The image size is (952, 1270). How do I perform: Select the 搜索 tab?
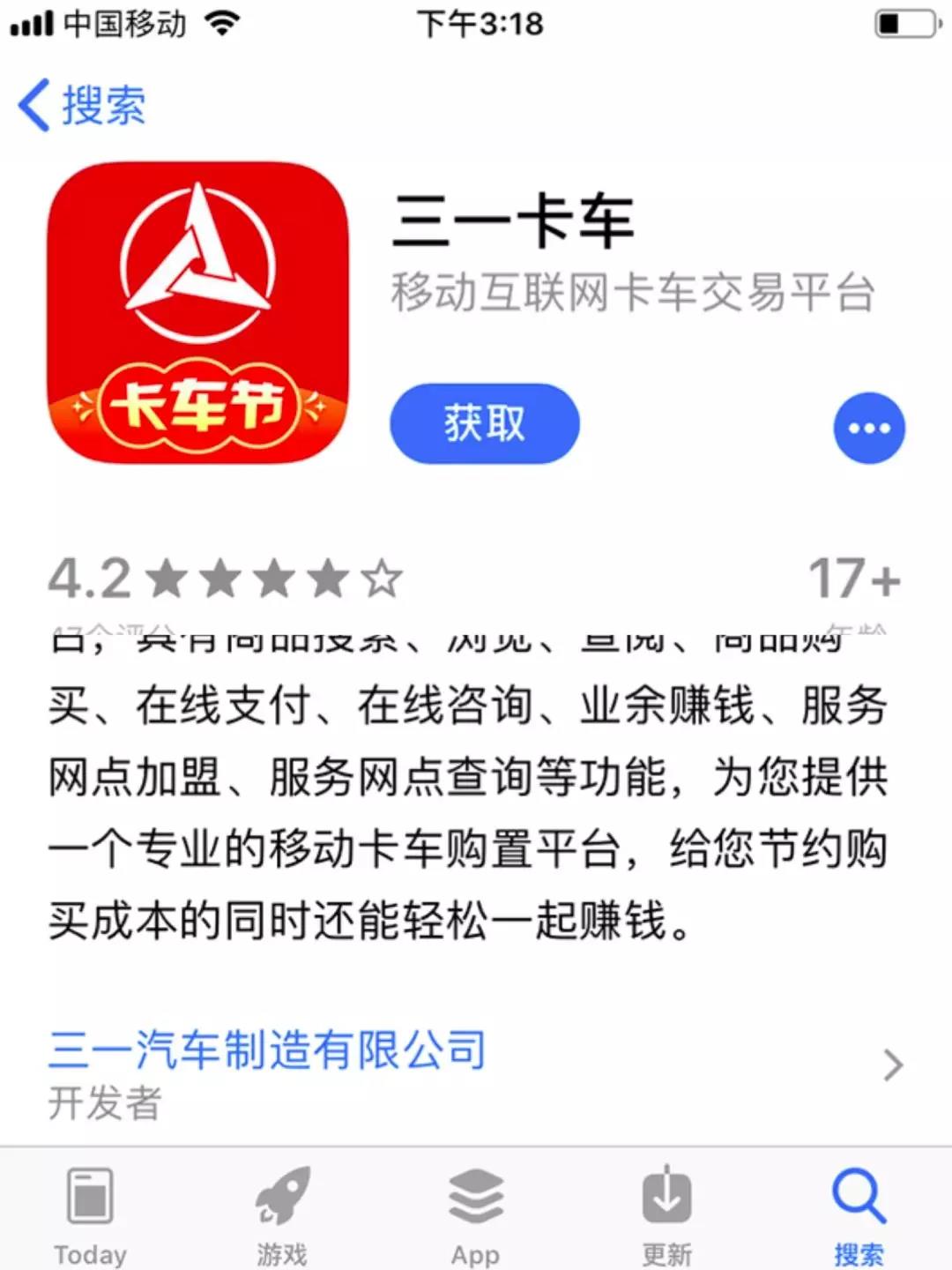[858, 1215]
